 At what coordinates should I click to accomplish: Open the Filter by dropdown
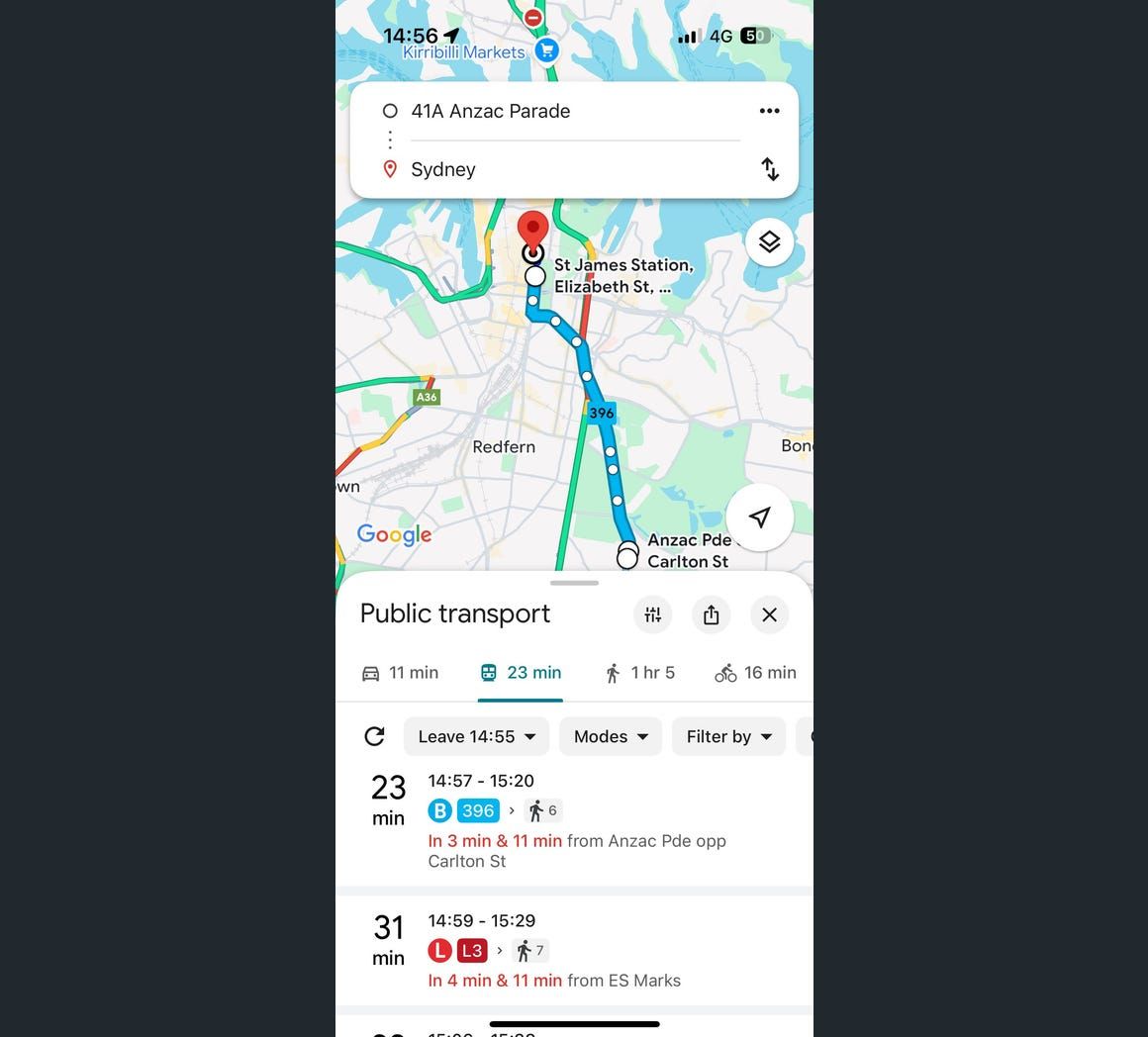[x=728, y=736]
